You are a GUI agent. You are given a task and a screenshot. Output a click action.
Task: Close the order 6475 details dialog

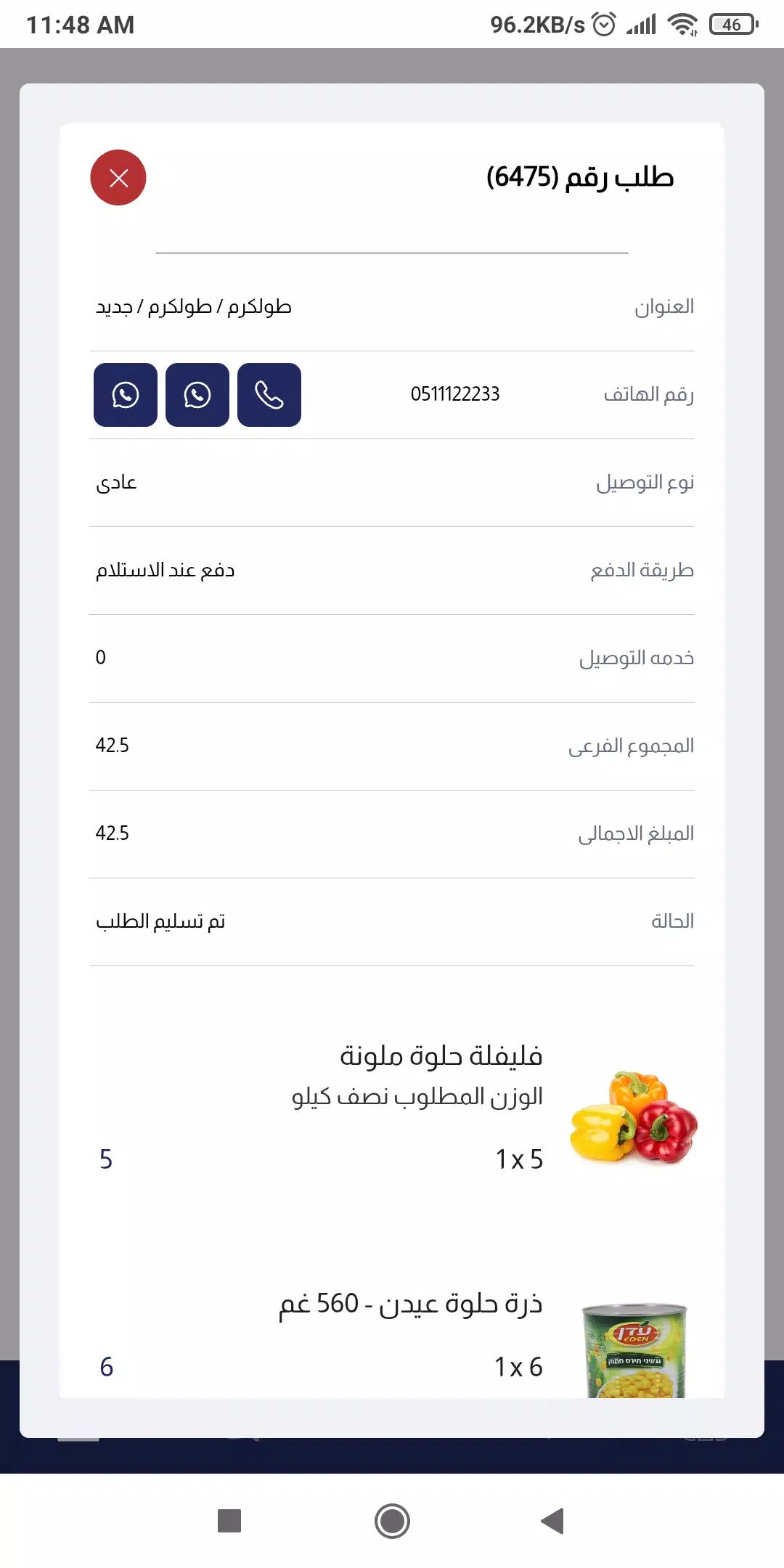118,178
